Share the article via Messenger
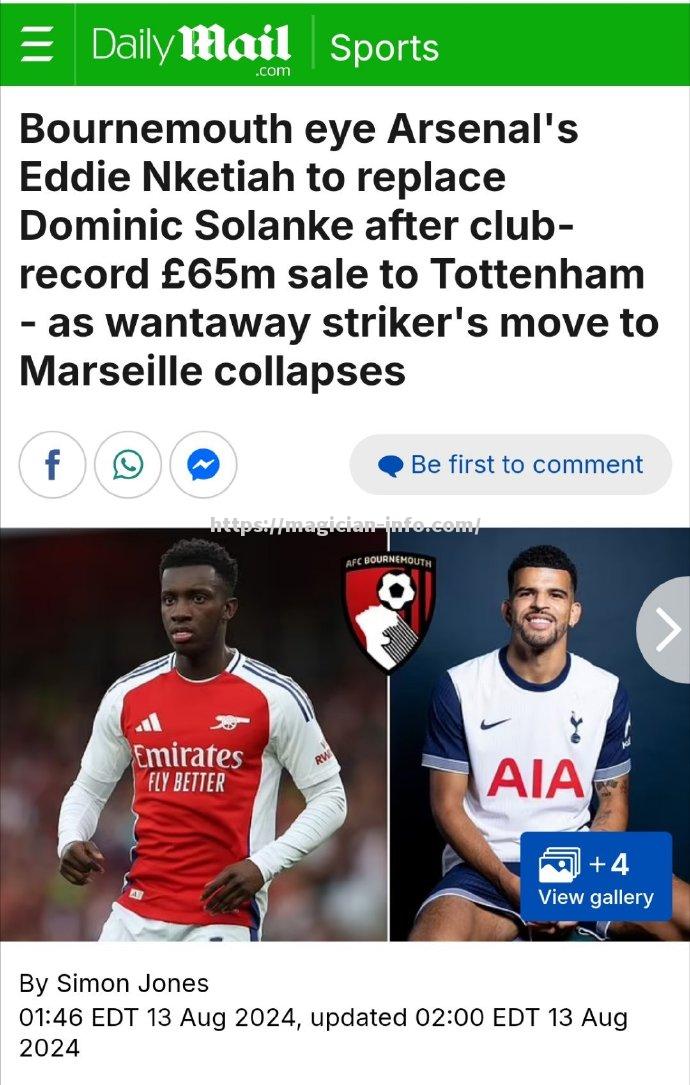Viewport: 690px width, 1085px height. (203, 465)
